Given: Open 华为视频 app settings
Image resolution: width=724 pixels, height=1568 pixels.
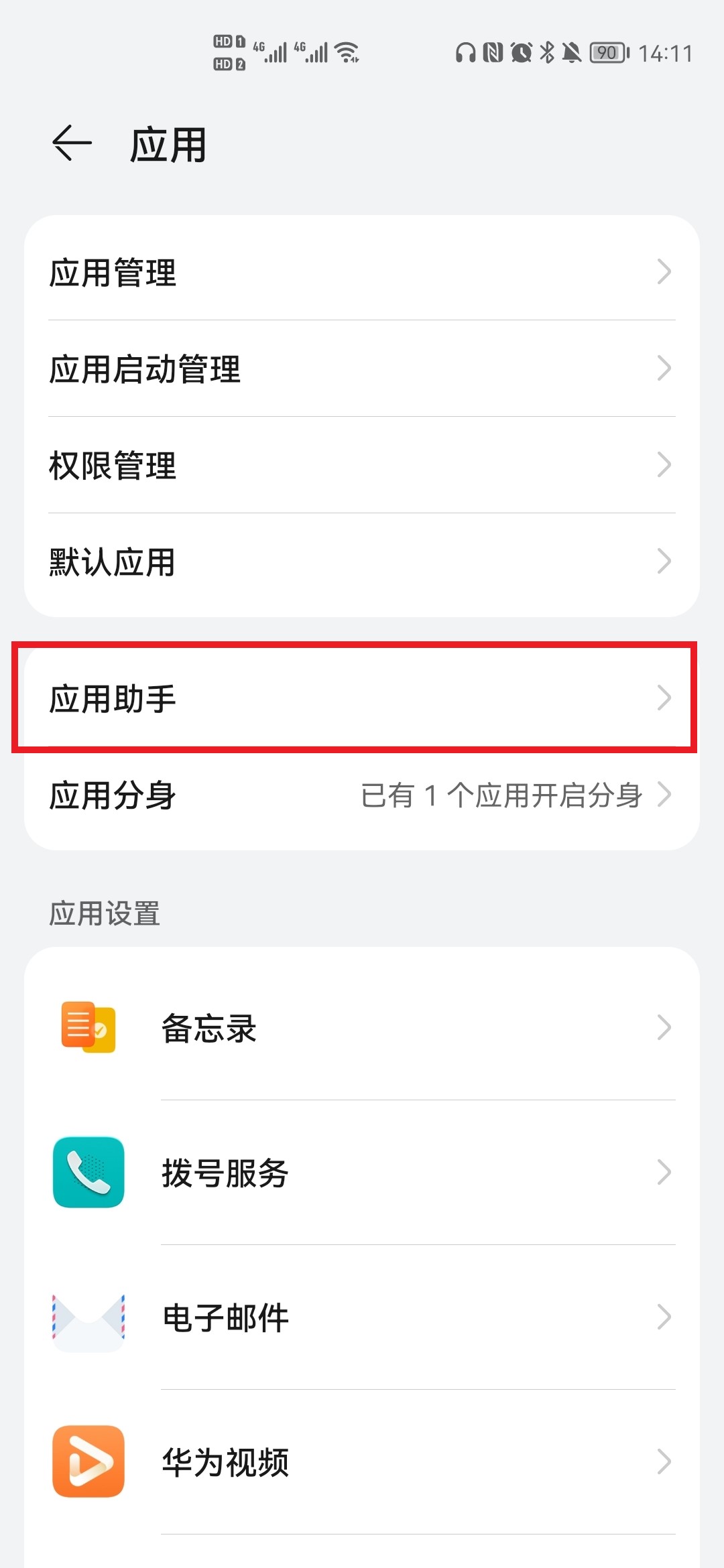Looking at the screenshot, I should [x=362, y=1461].
